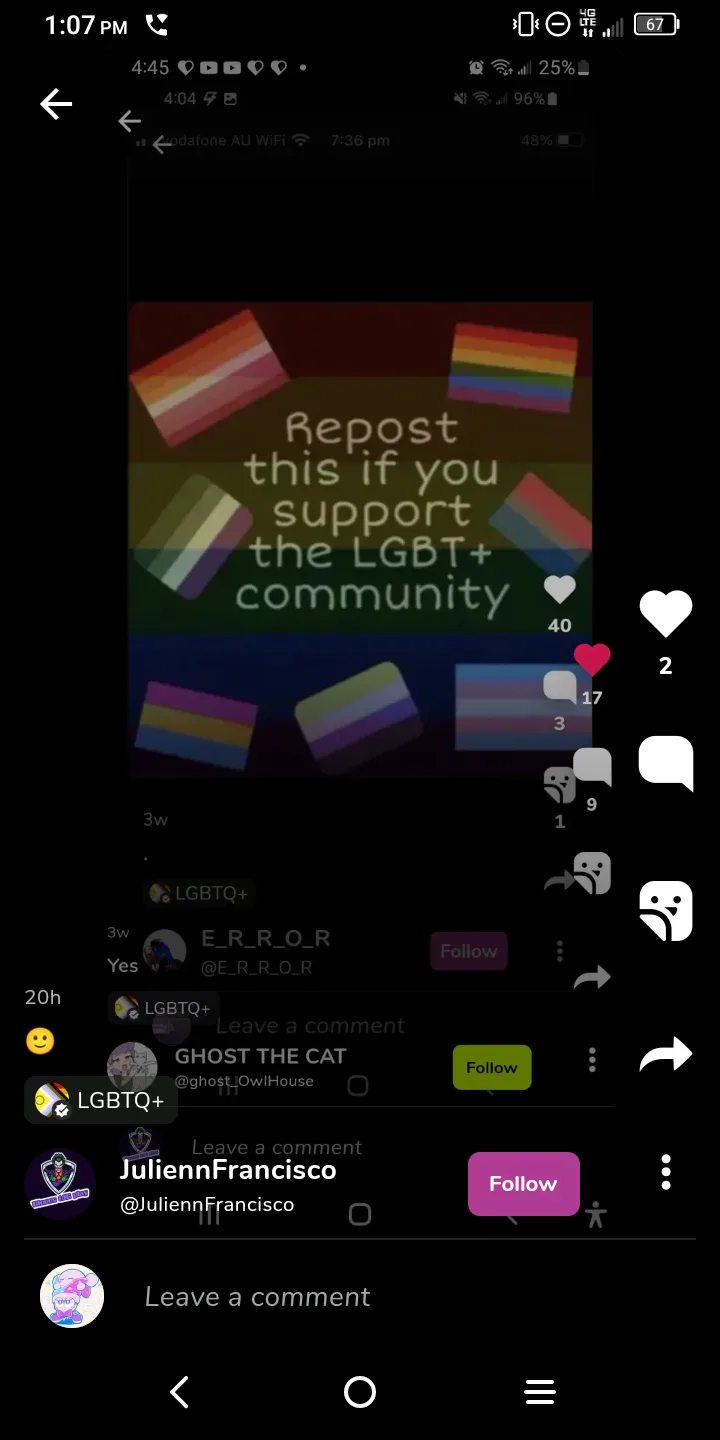Open the LGBTQ+ community tag chip
This screenshot has width=720, height=1440.
coord(101,1101)
